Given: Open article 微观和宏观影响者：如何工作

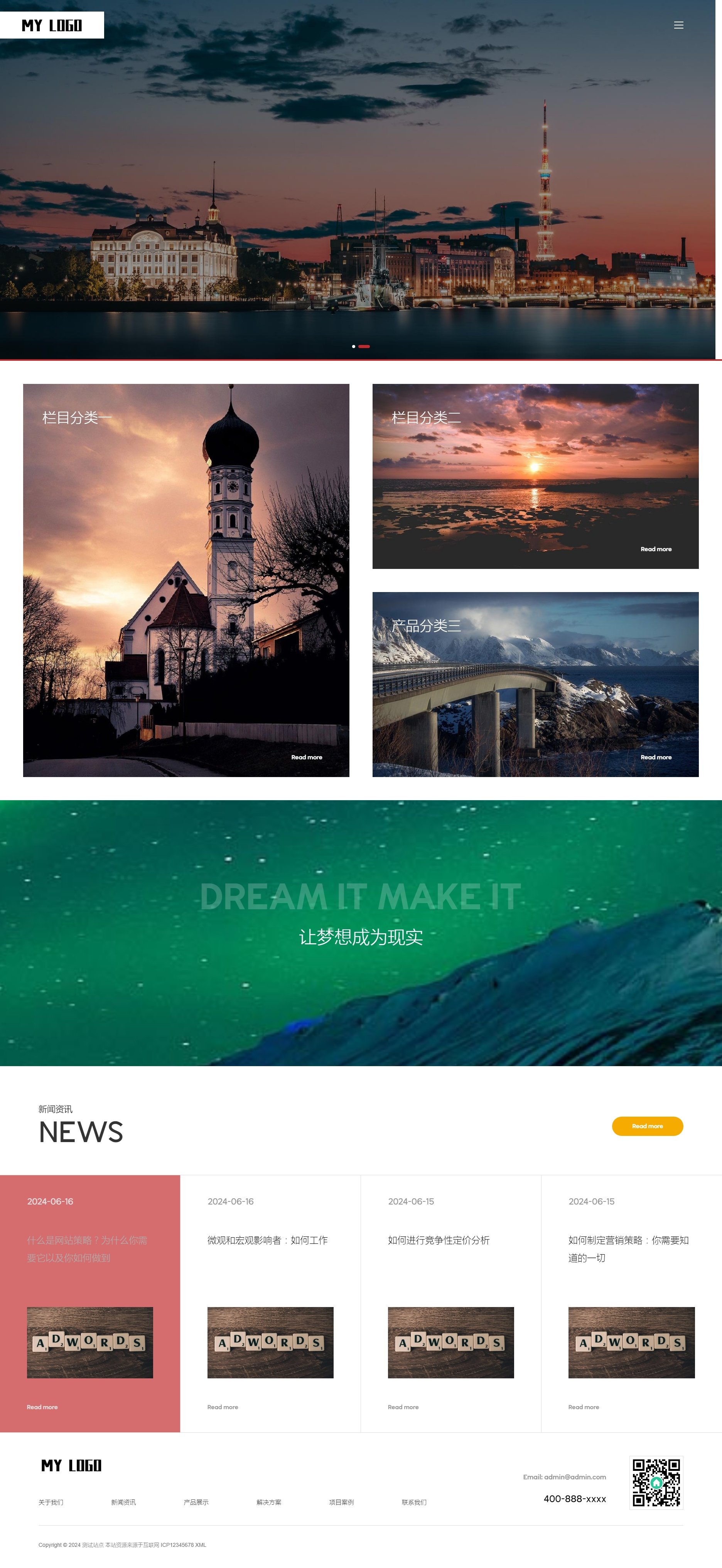Looking at the screenshot, I should 268,1240.
